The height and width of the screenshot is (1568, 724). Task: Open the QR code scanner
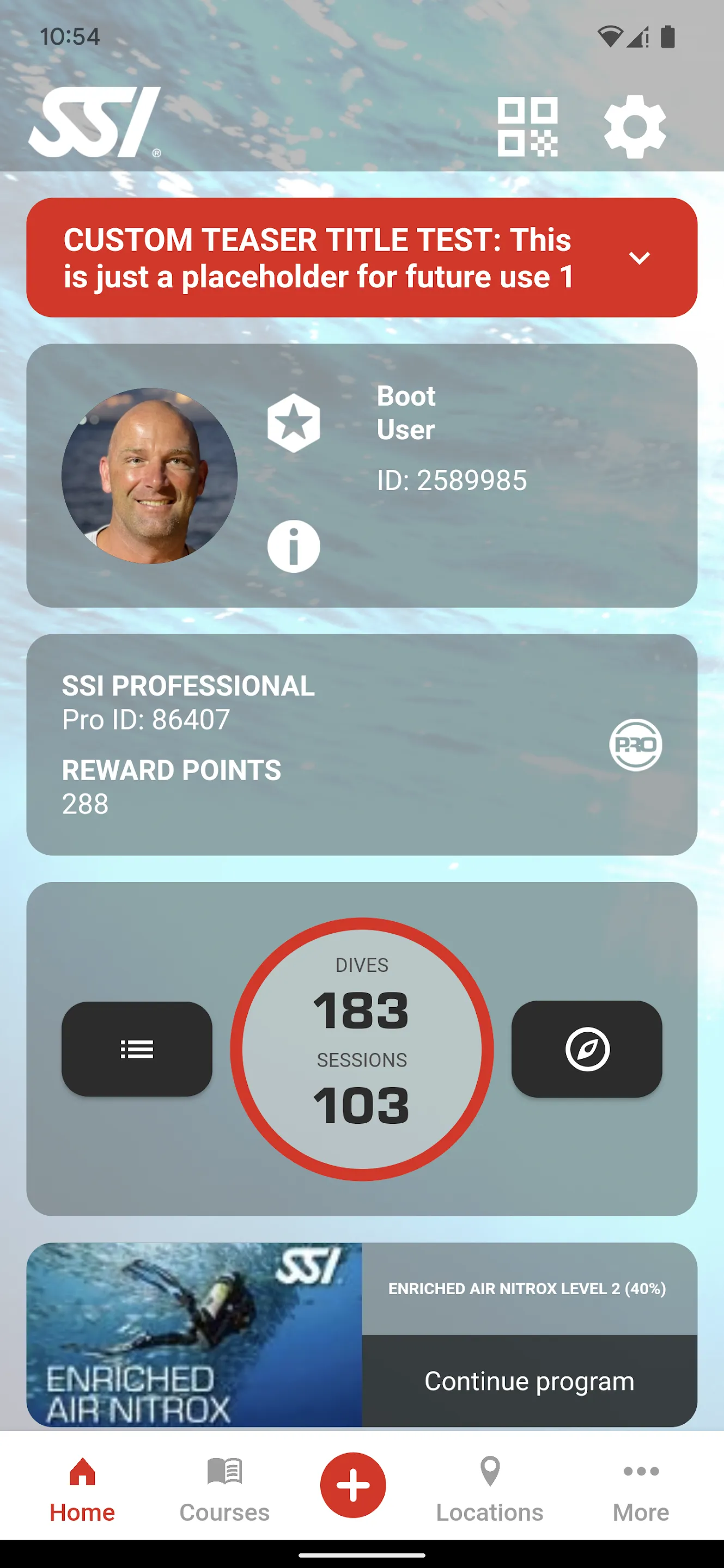point(527,127)
